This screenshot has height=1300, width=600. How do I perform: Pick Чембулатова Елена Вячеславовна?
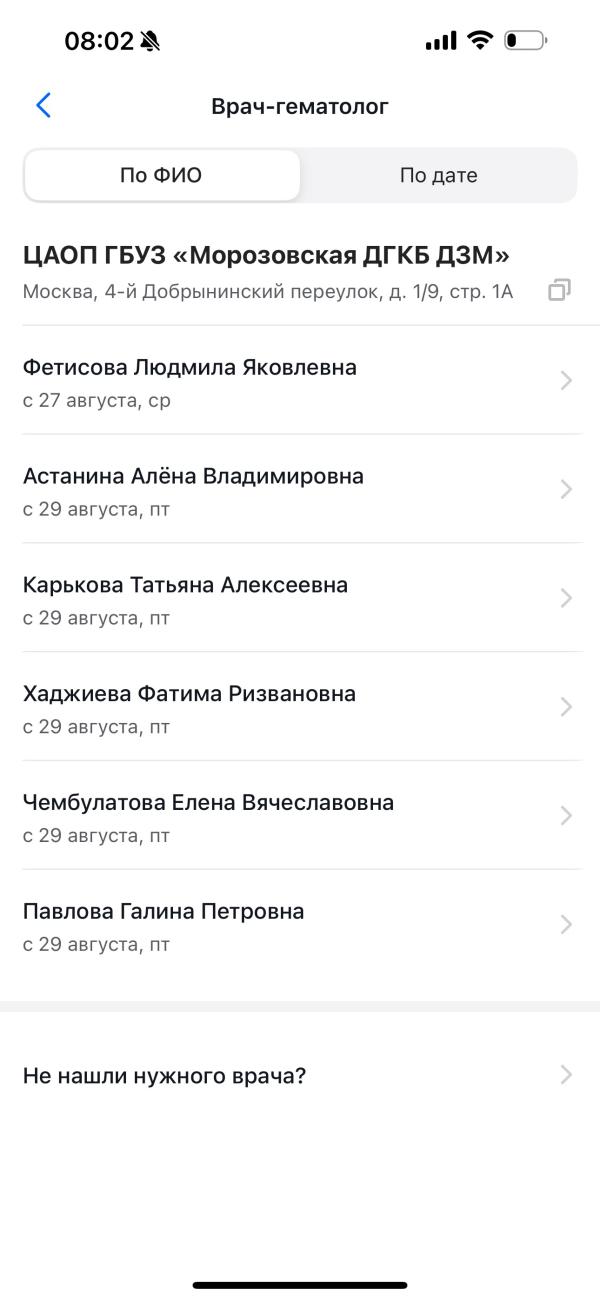point(300,817)
